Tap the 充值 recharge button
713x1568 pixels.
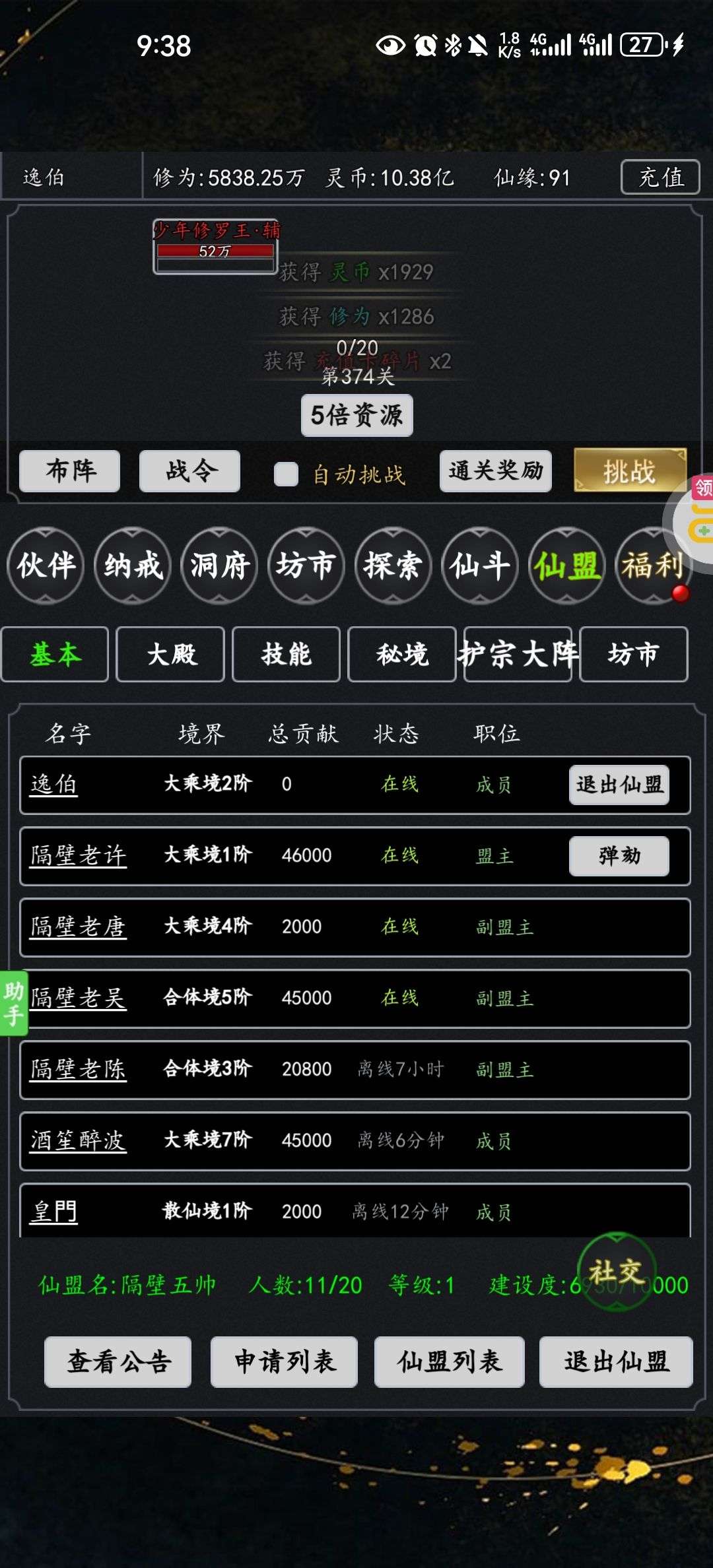tap(660, 177)
